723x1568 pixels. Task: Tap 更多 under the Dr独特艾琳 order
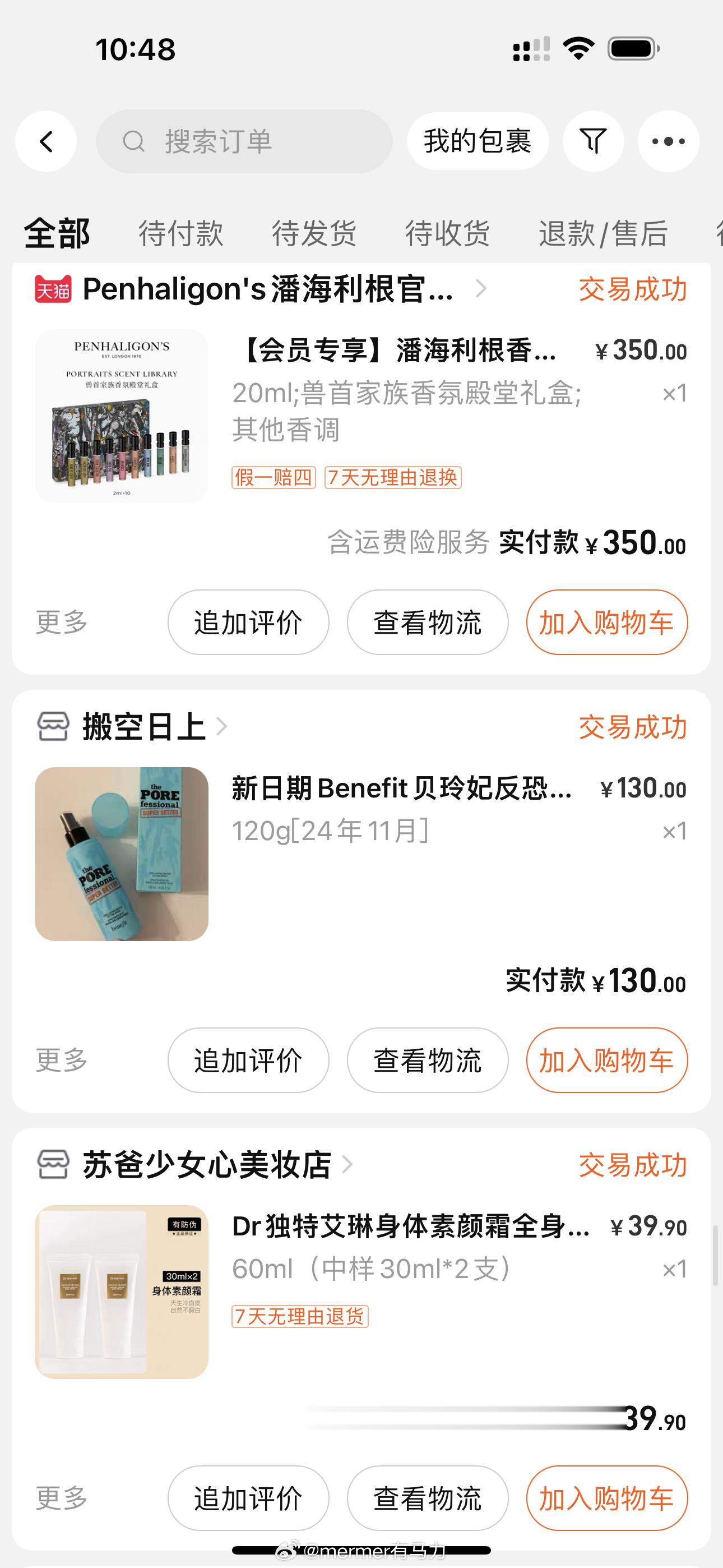point(62,1498)
